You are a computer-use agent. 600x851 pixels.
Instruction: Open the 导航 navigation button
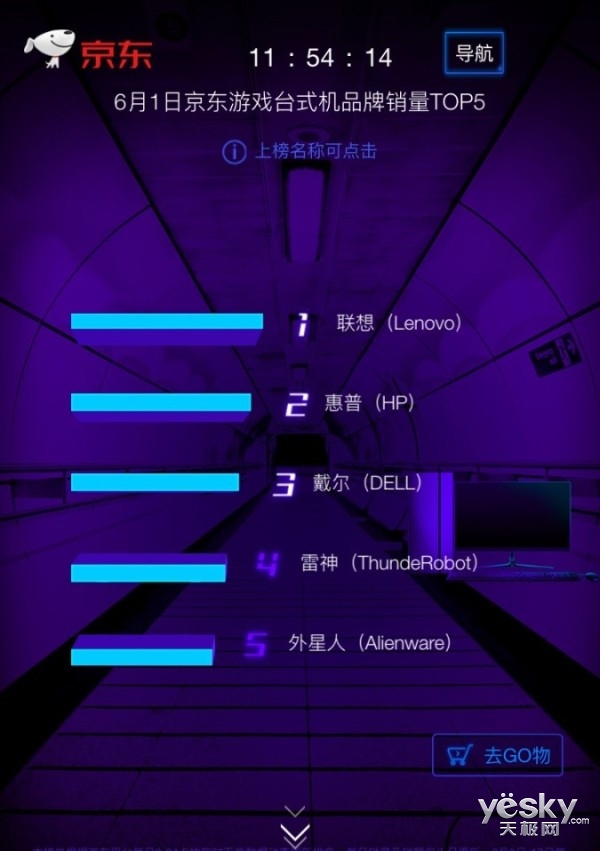(x=473, y=53)
